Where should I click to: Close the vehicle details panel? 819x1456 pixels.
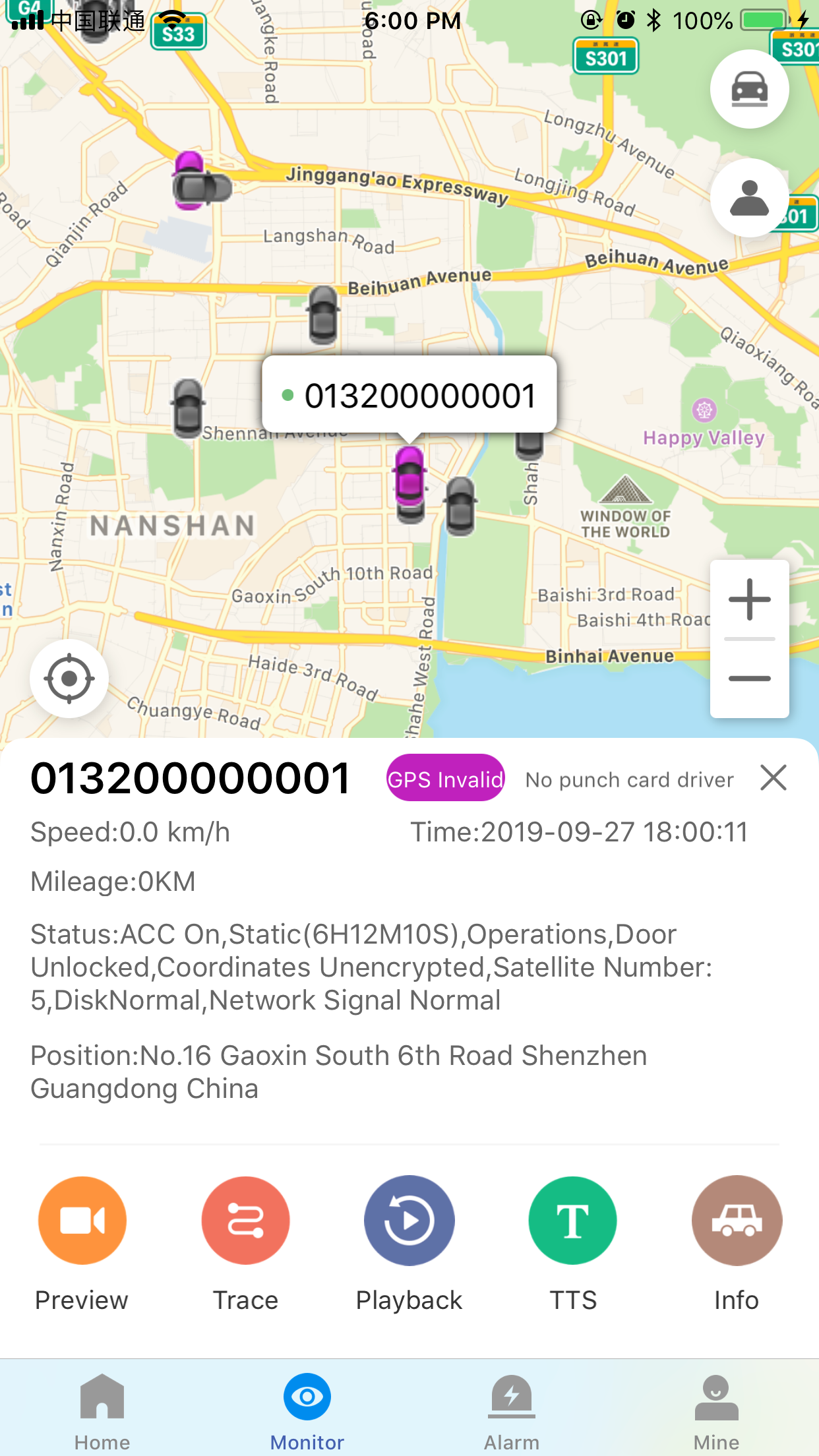773,778
